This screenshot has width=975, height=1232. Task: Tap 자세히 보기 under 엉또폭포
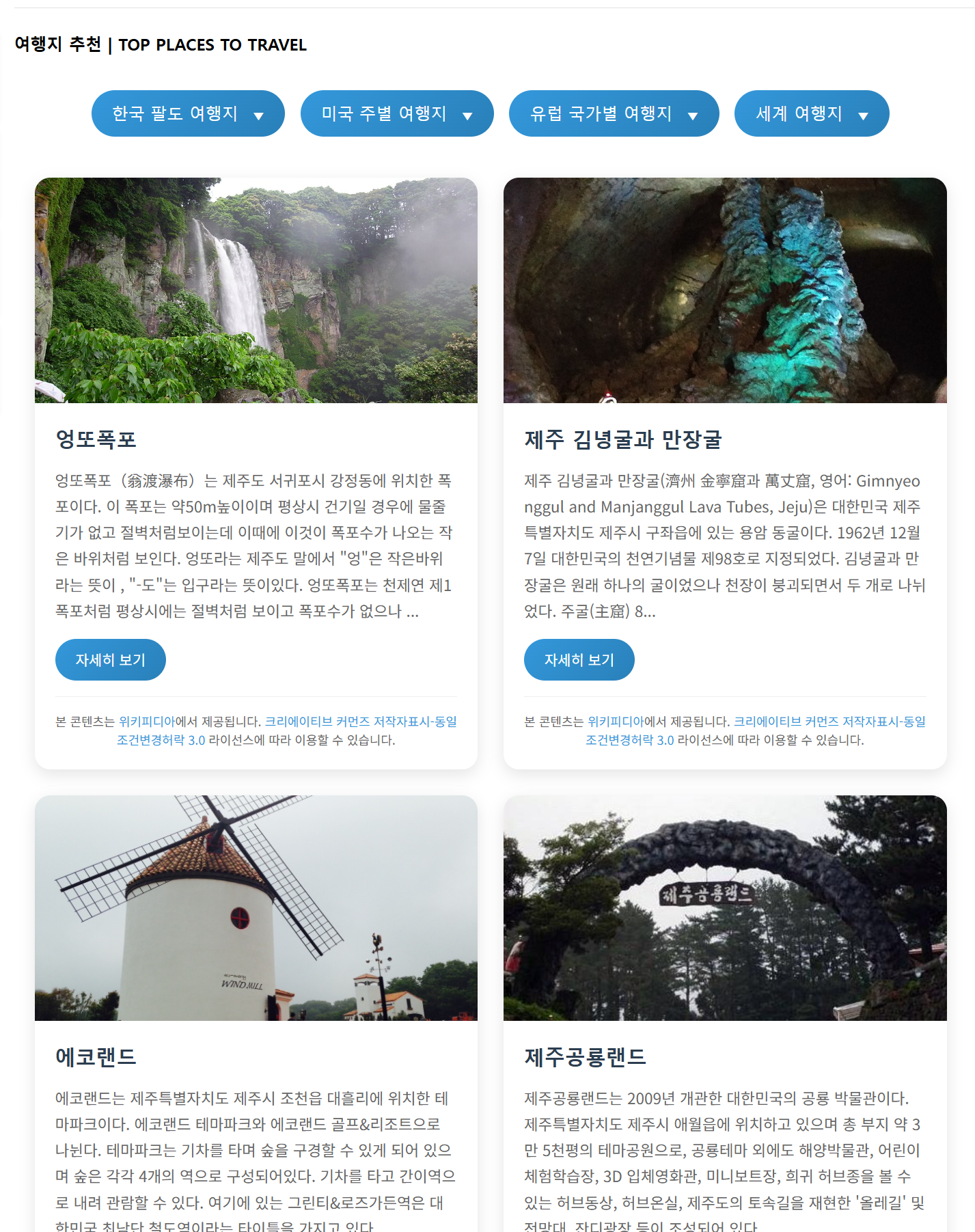(110, 659)
